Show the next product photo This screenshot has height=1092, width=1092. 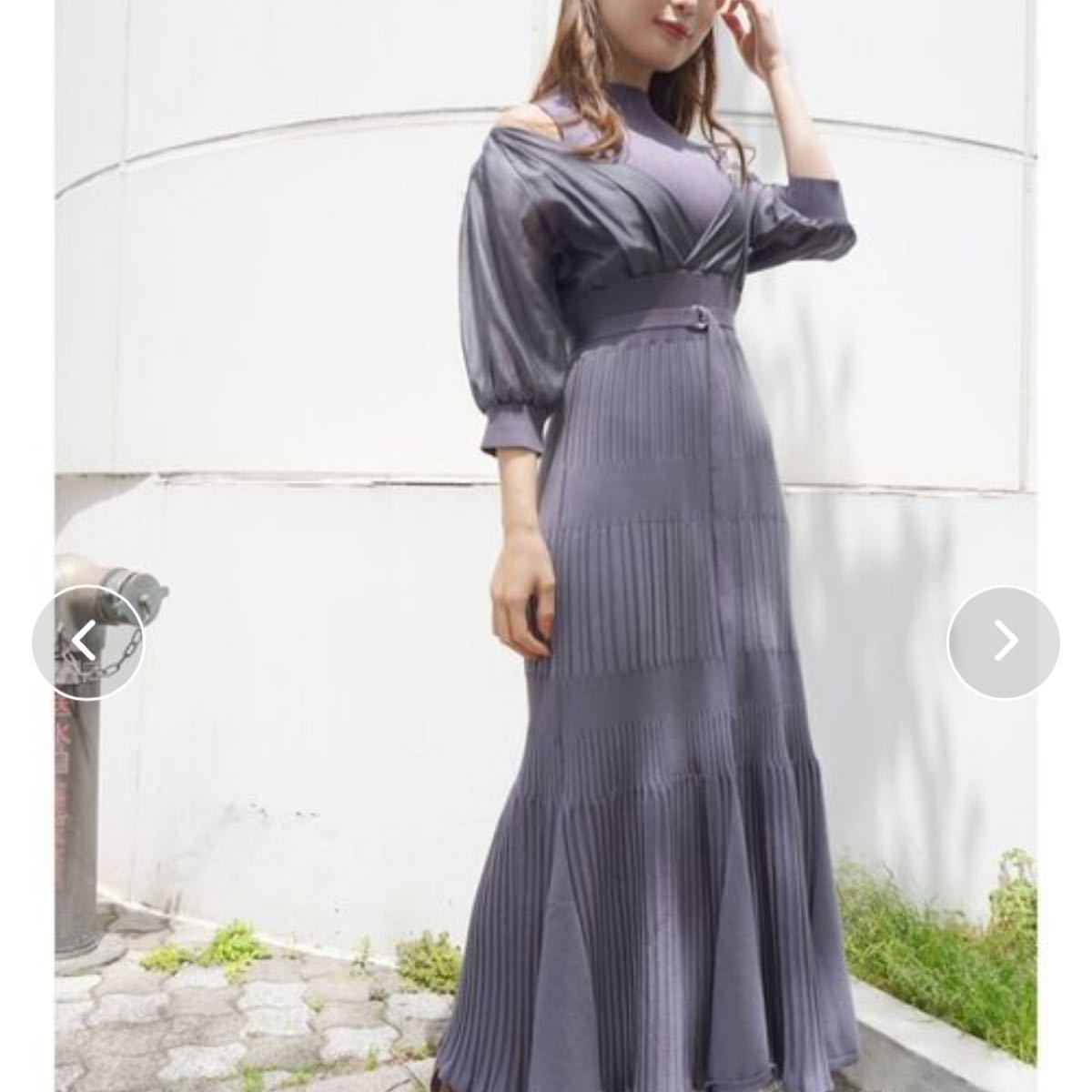[x=1004, y=642]
